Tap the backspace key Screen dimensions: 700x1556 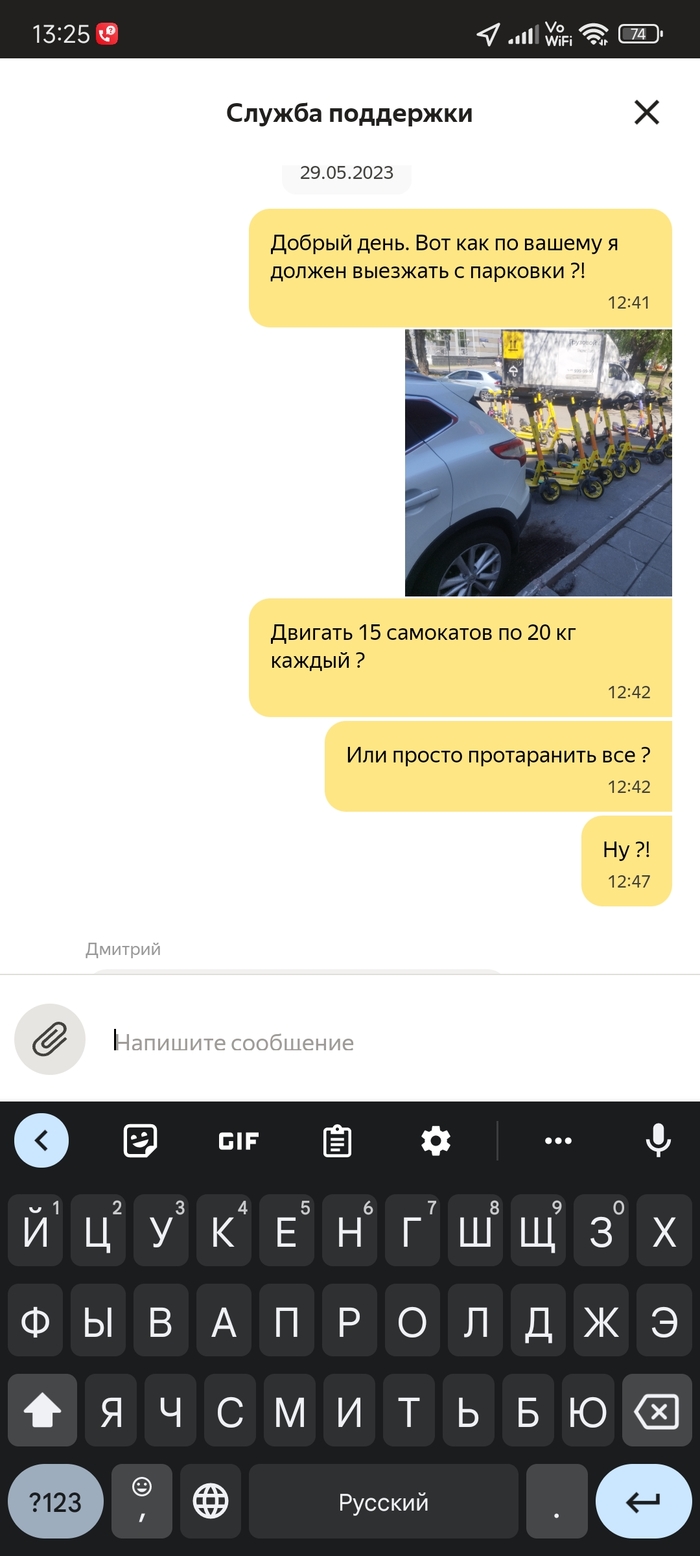tap(657, 1410)
